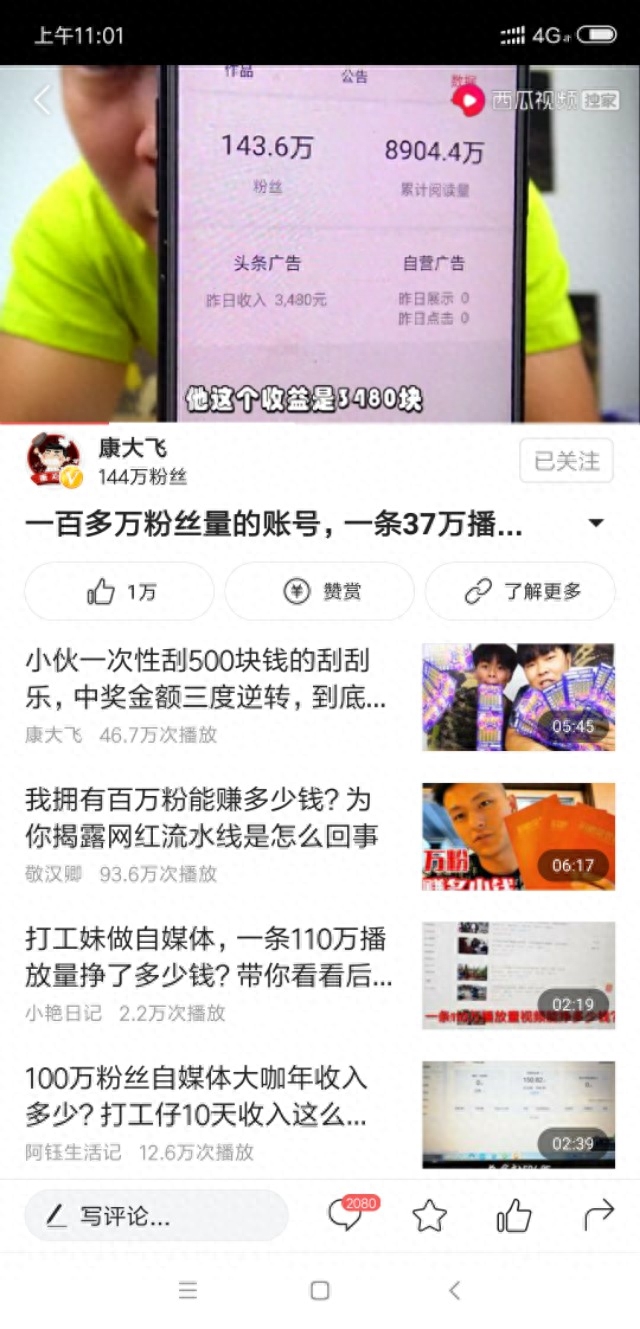Screen dimensions: 640x1329
Task: Share the video with the arrow icon
Action: click(598, 1216)
